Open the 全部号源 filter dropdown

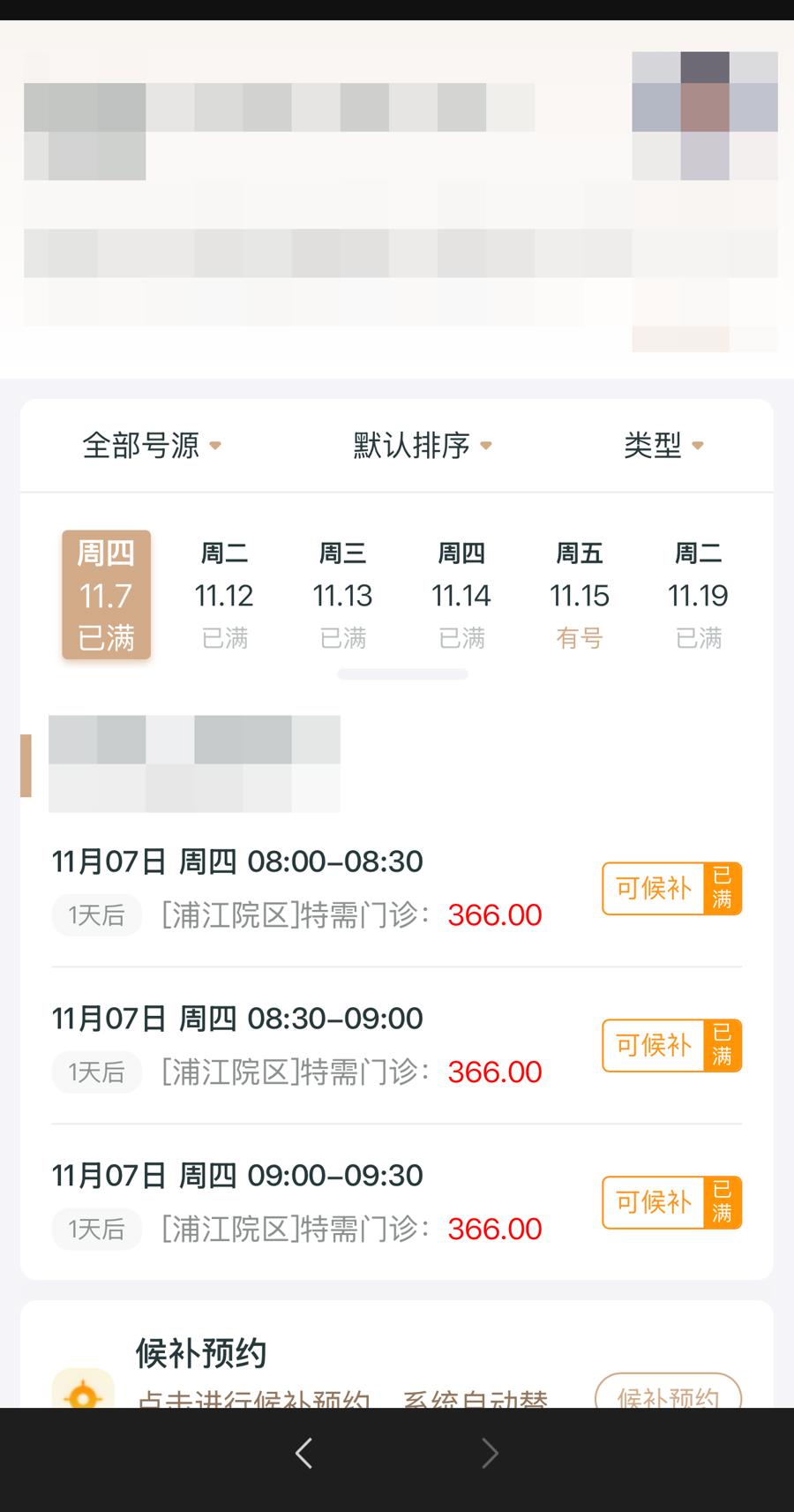point(151,446)
